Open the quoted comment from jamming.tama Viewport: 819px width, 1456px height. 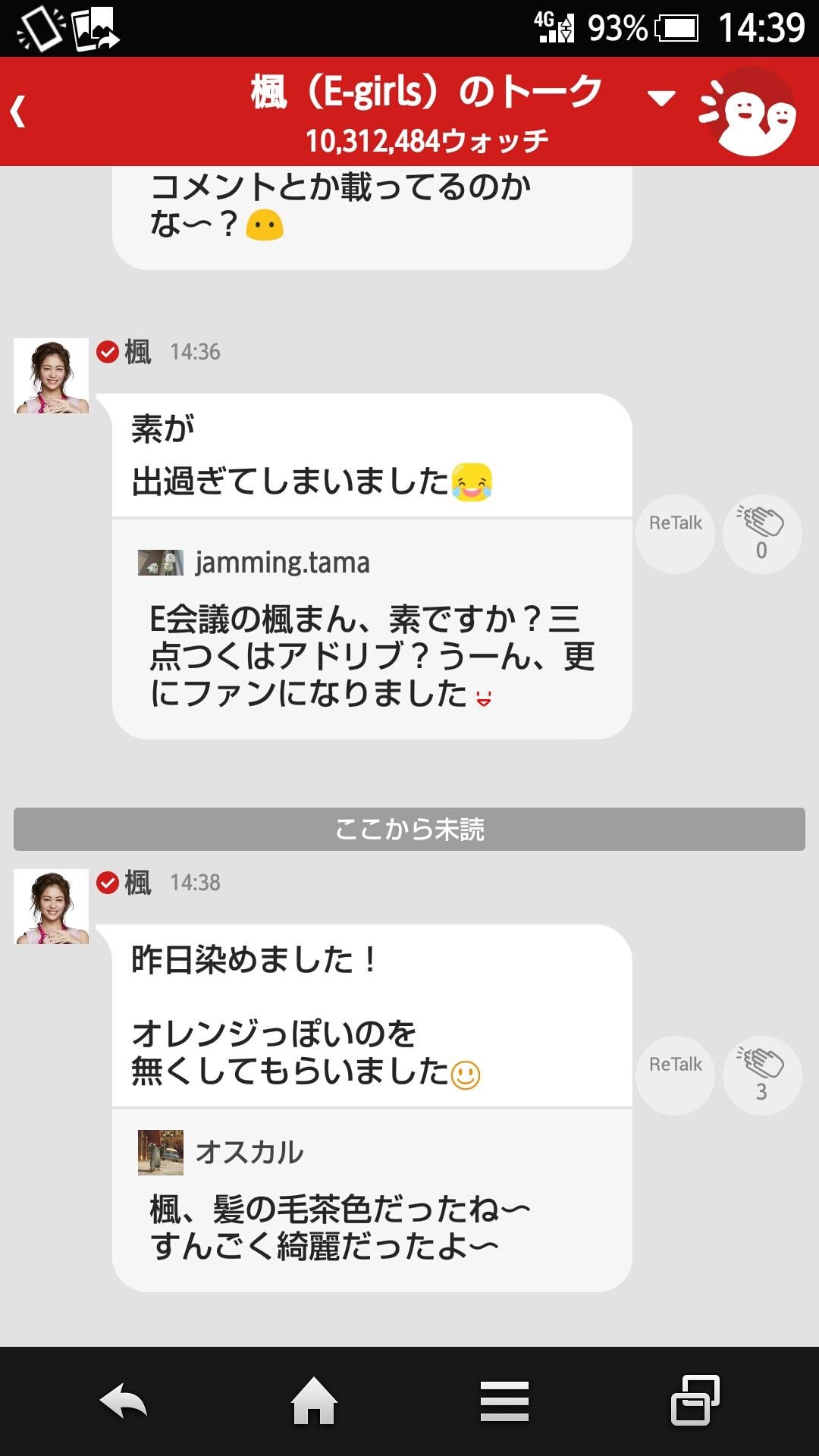click(372, 629)
